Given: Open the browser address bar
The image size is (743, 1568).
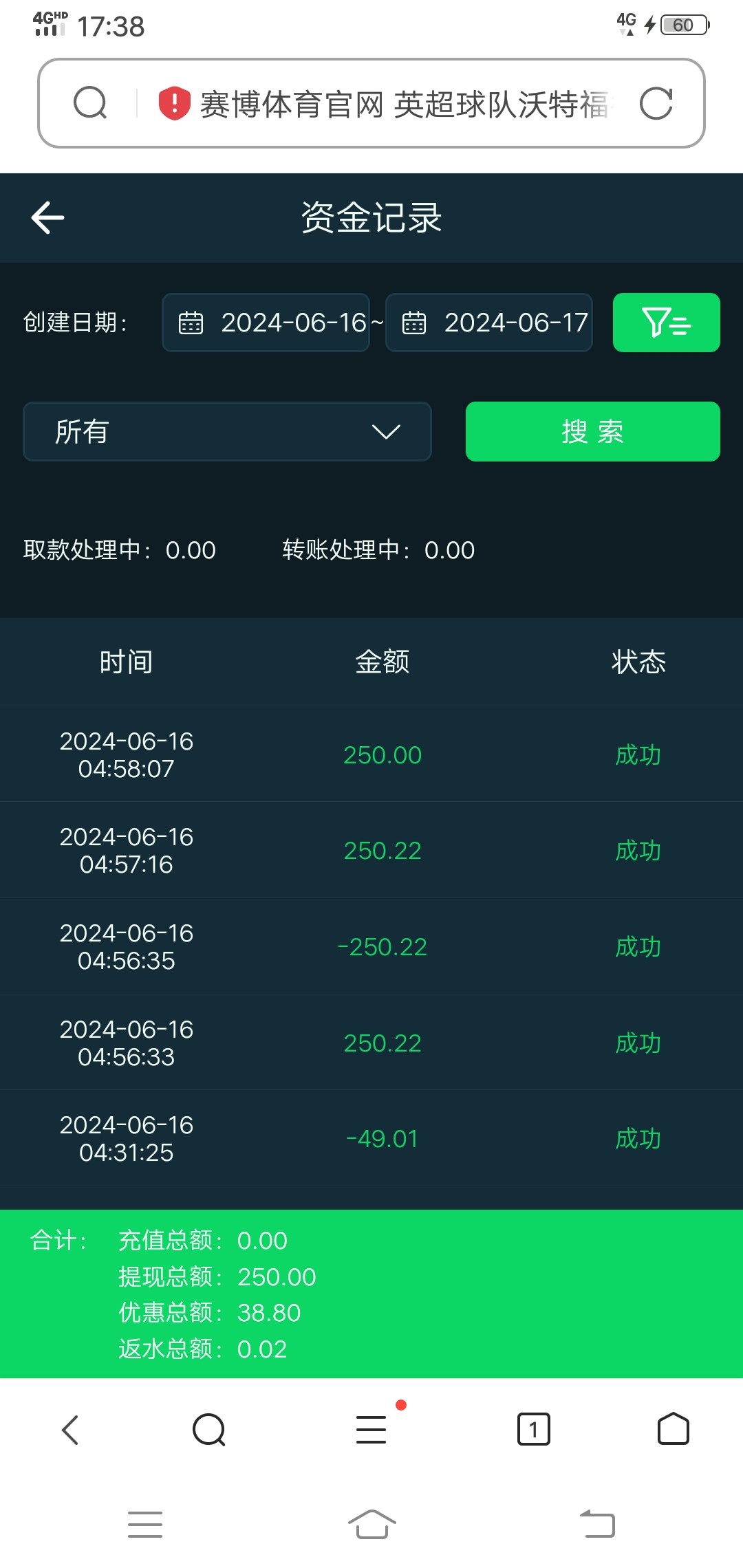Looking at the screenshot, I should pos(402,104).
